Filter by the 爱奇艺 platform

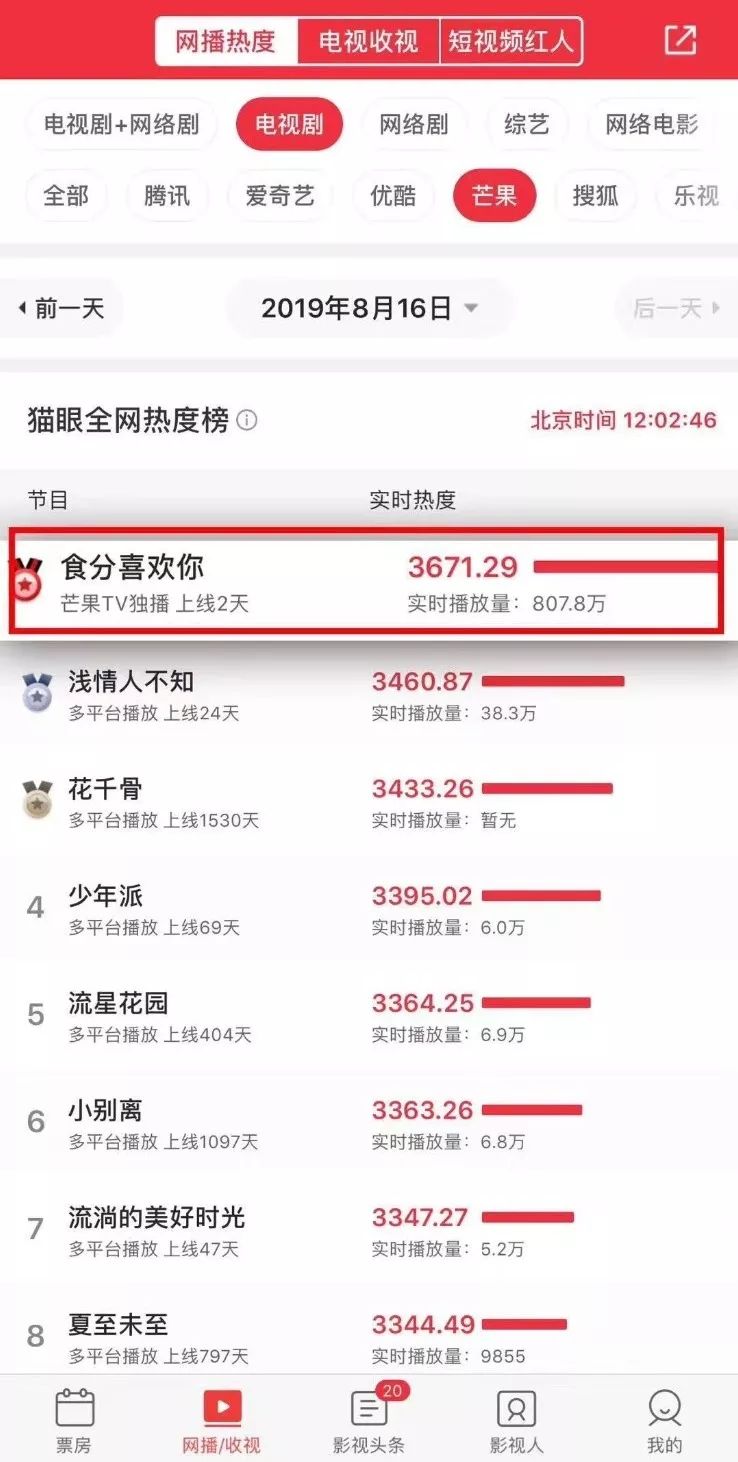(x=280, y=195)
